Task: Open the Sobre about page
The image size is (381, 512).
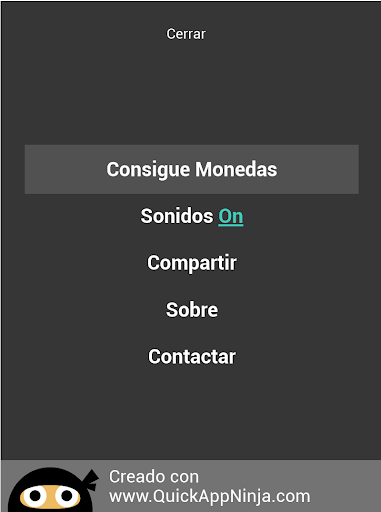Action: [x=192, y=310]
